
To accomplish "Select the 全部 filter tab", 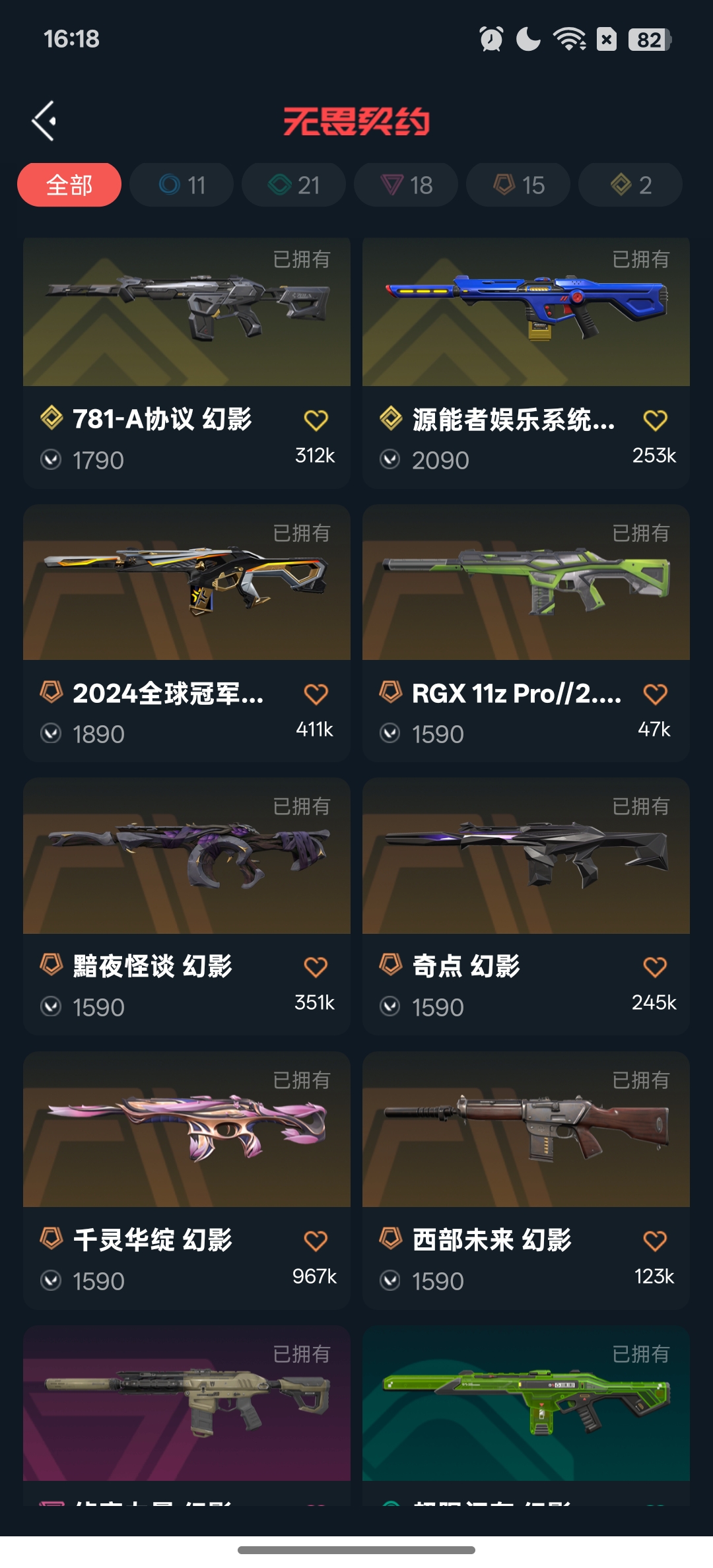I will (69, 185).
